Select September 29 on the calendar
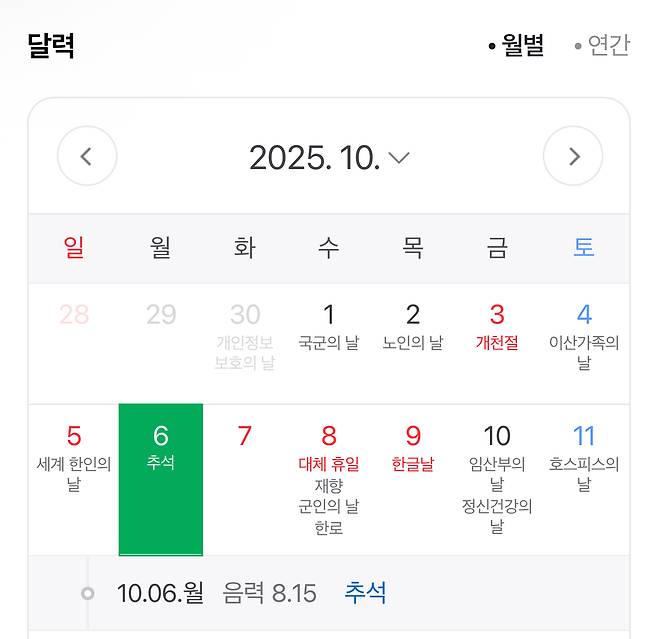Viewport: 658px width, 639px height. pos(161,316)
